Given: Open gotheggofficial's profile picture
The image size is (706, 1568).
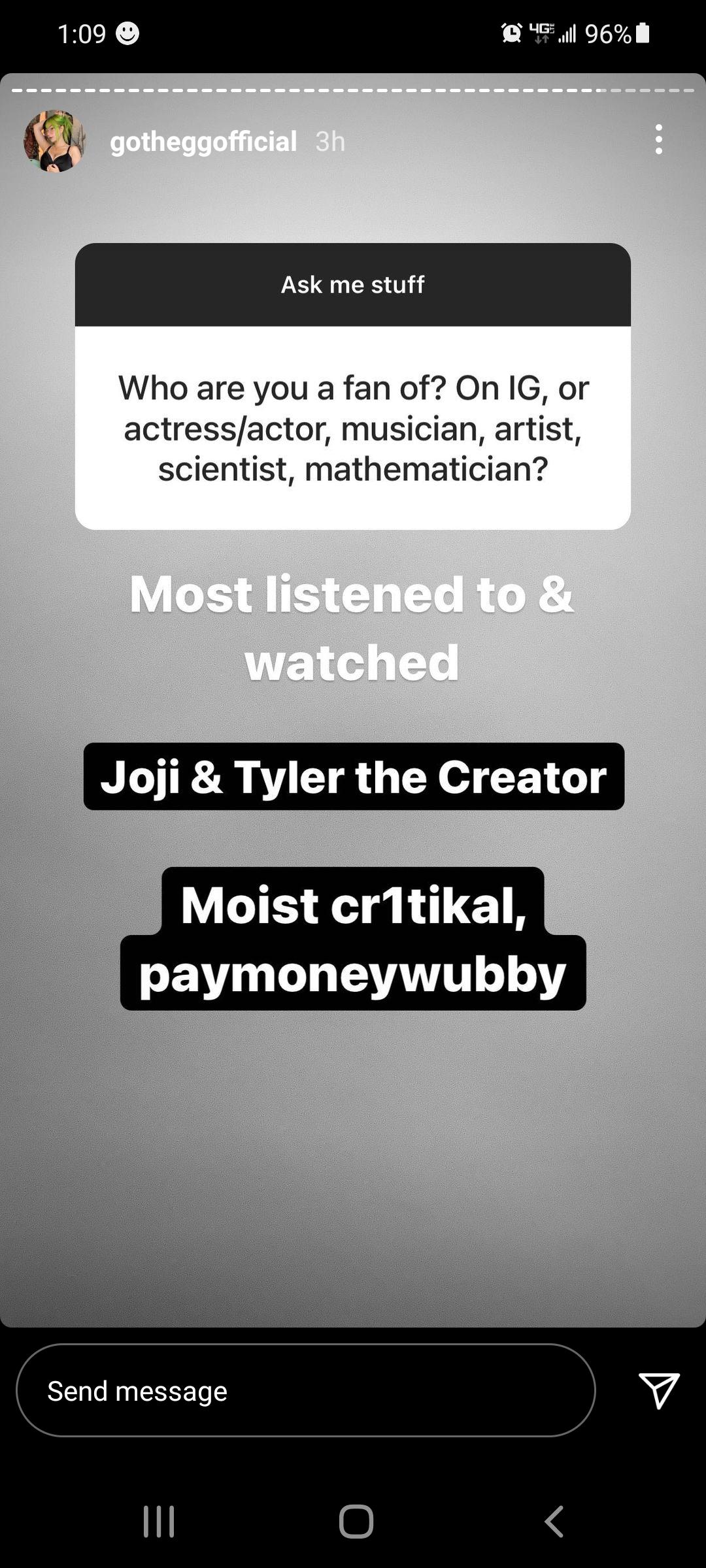Looking at the screenshot, I should click(54, 141).
